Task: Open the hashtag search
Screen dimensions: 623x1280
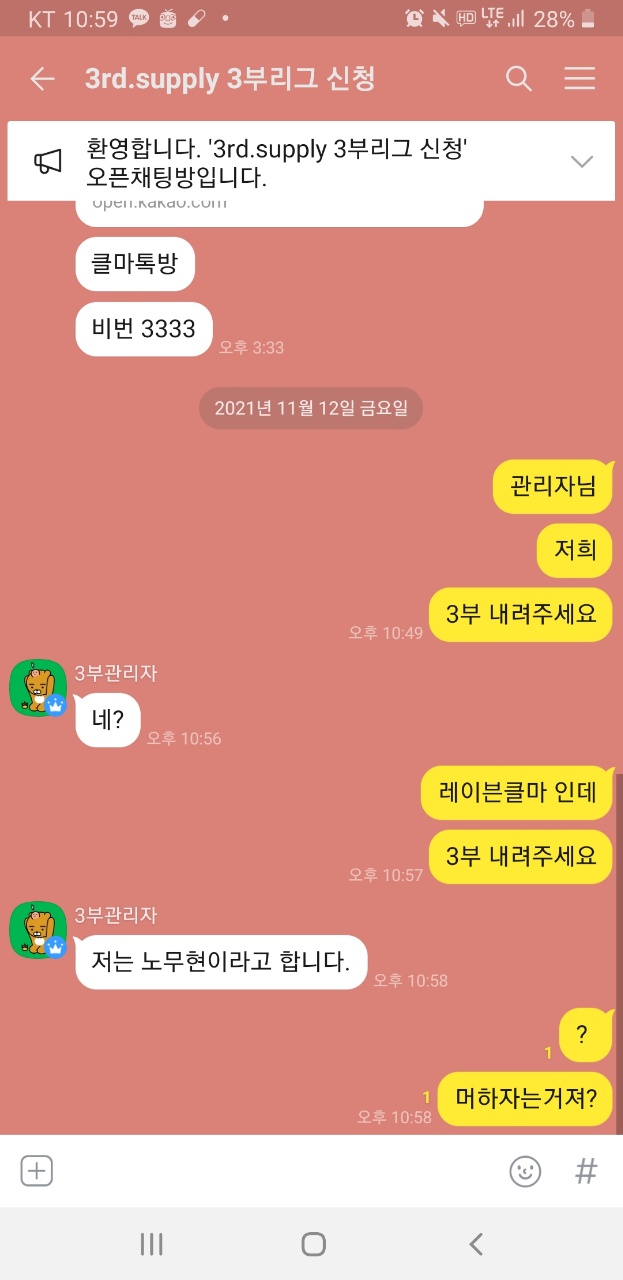Action: 586,1171
